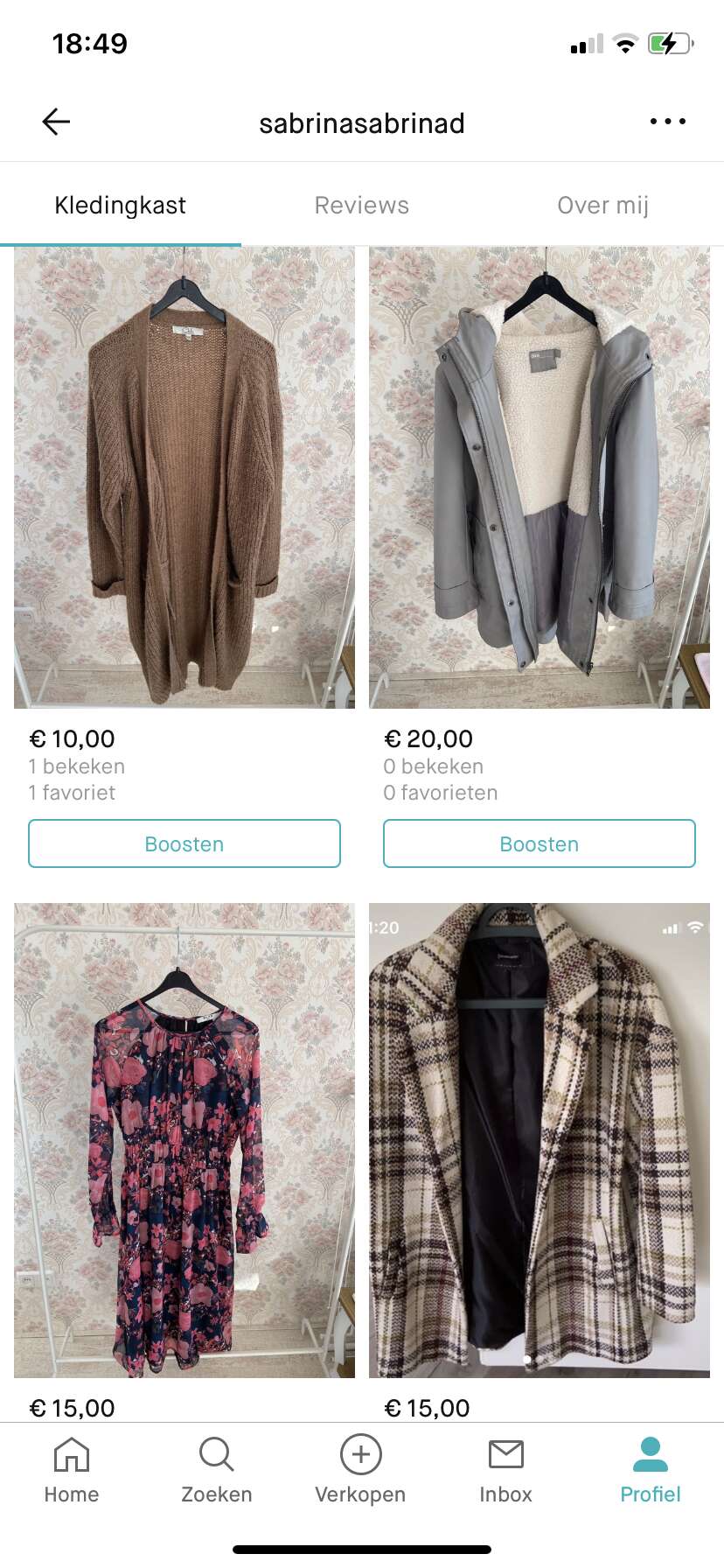Switch to the Reviews tab

[361, 206]
